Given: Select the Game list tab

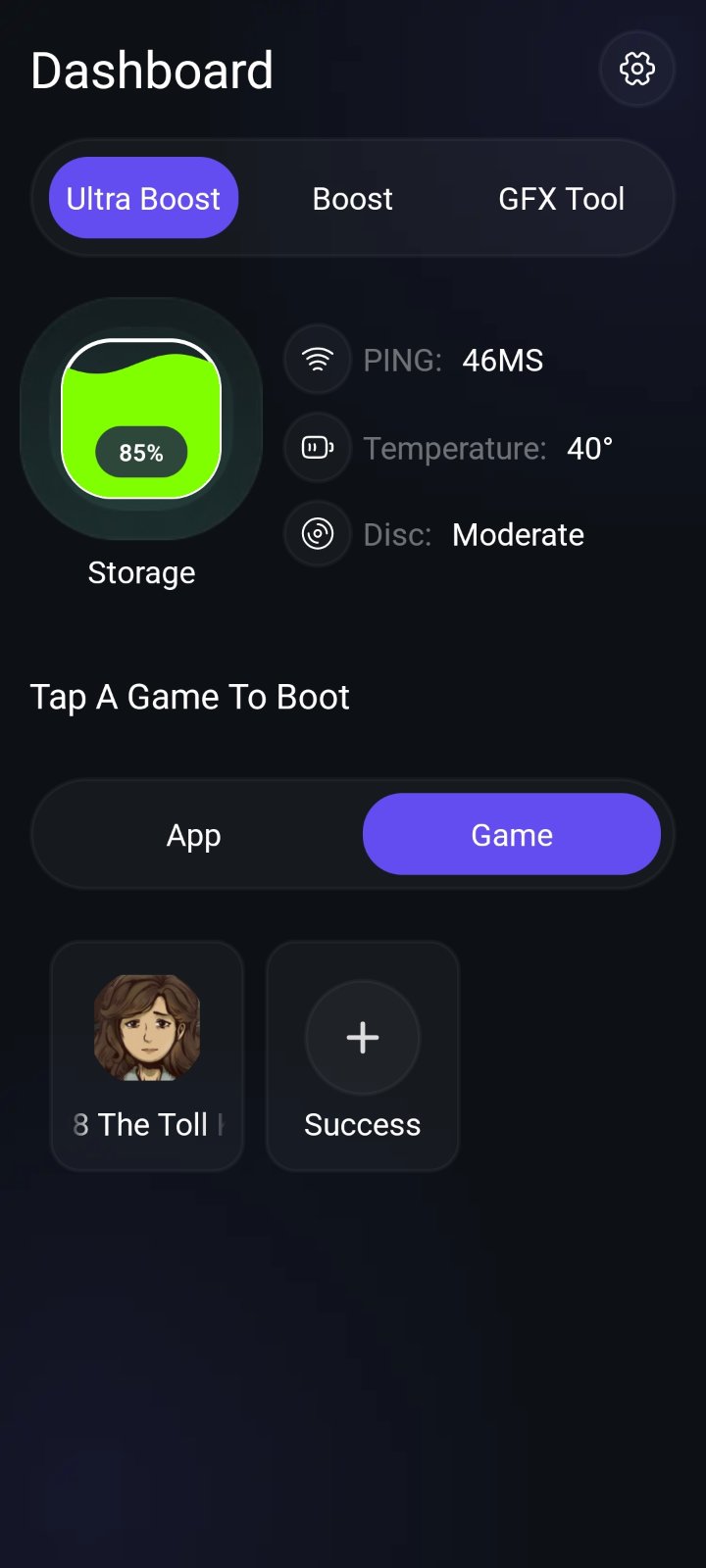Looking at the screenshot, I should (512, 835).
